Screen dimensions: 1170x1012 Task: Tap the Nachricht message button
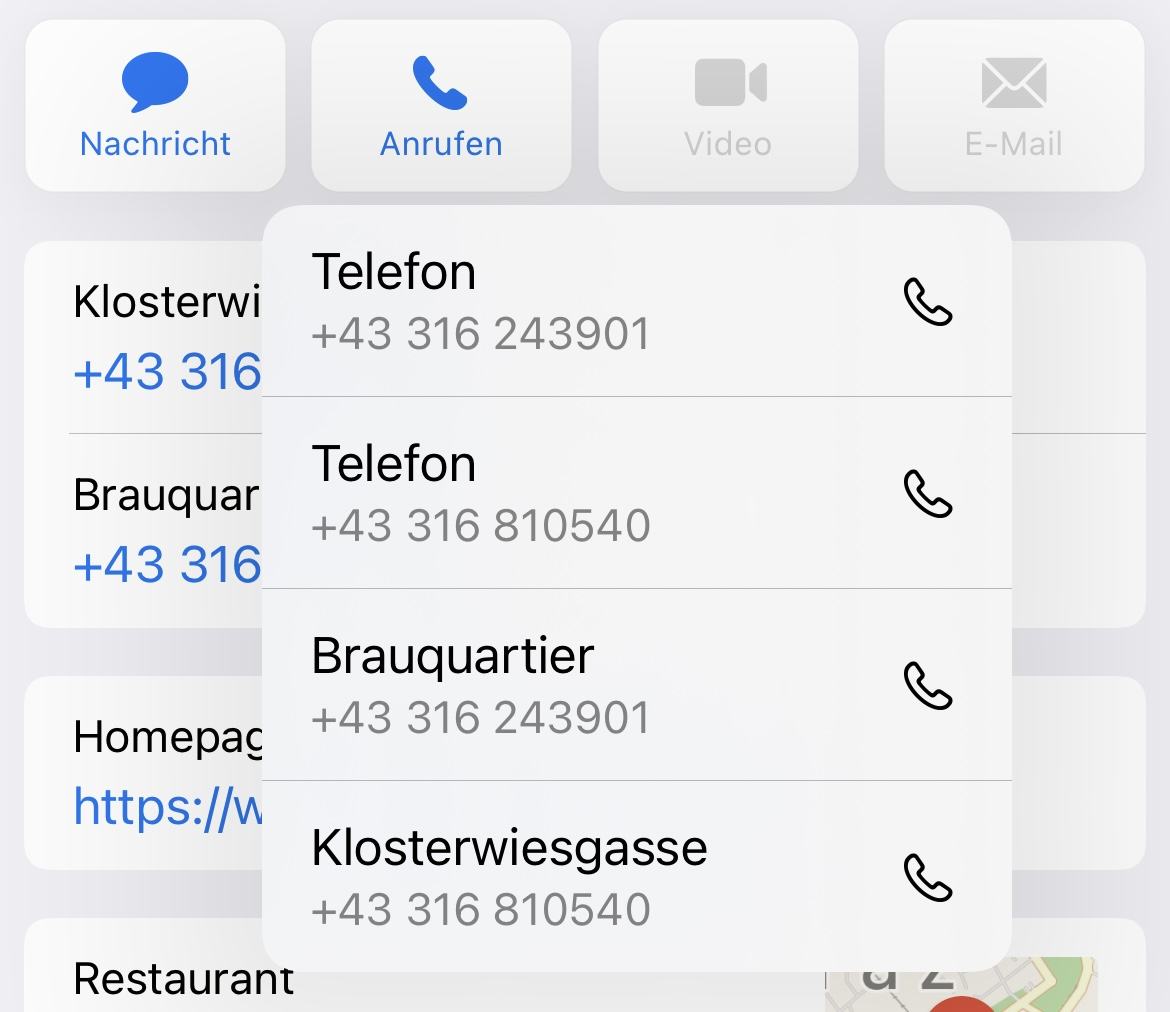(x=155, y=106)
